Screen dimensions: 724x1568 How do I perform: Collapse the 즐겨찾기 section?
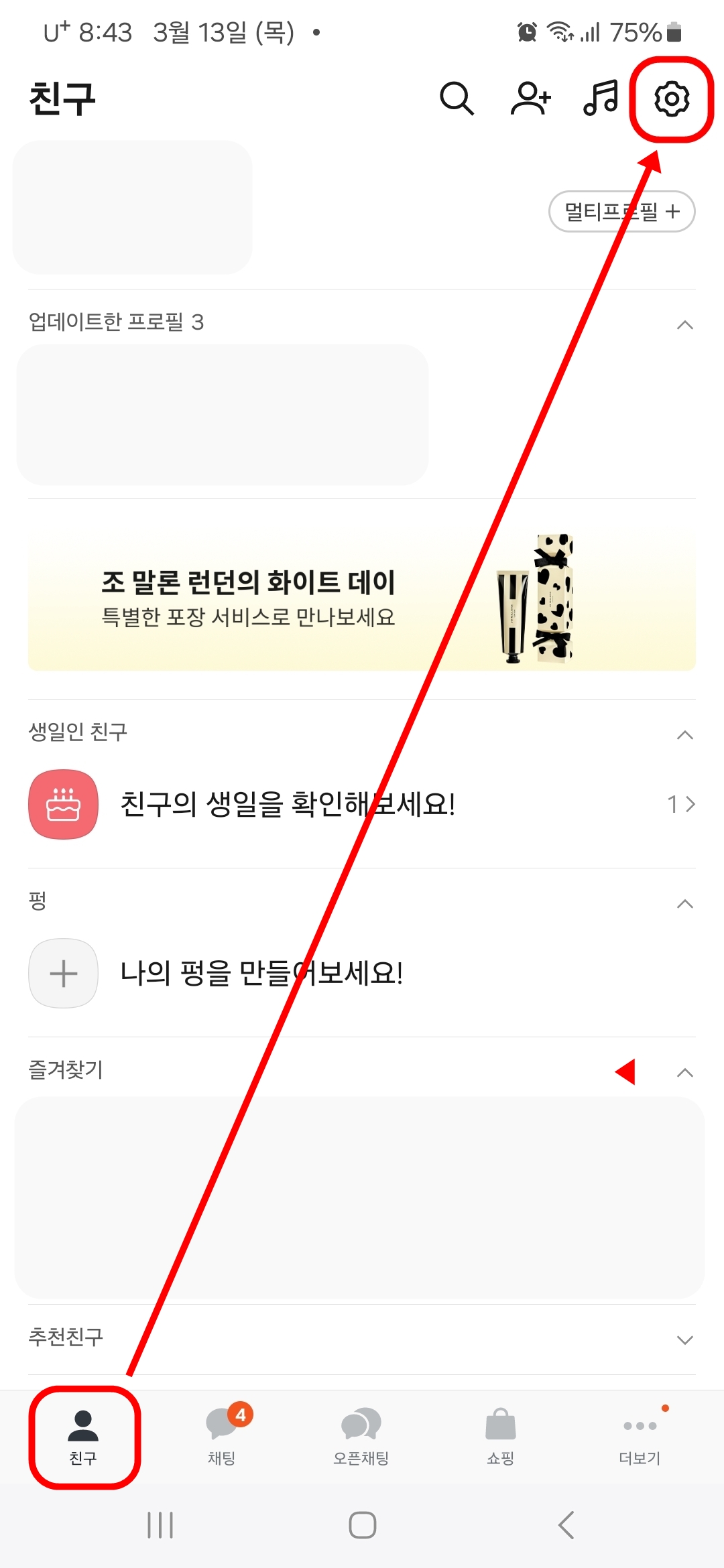(684, 1071)
